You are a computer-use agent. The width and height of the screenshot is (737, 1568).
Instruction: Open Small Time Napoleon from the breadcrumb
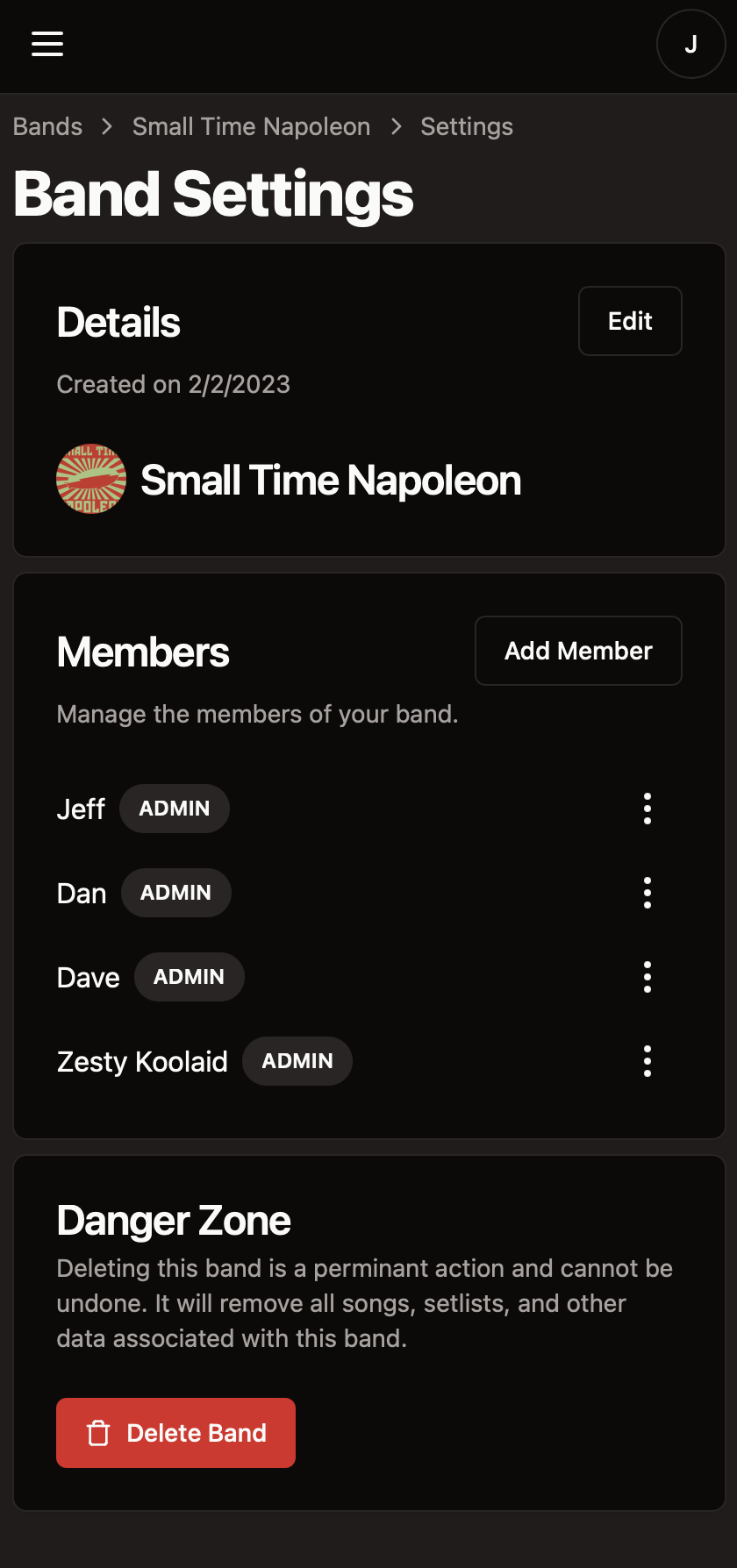(x=251, y=126)
